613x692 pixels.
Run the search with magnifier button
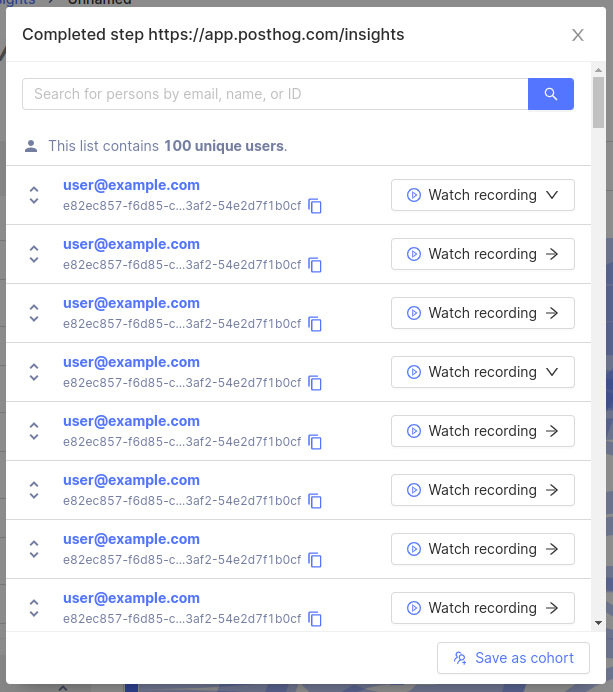[x=550, y=94]
